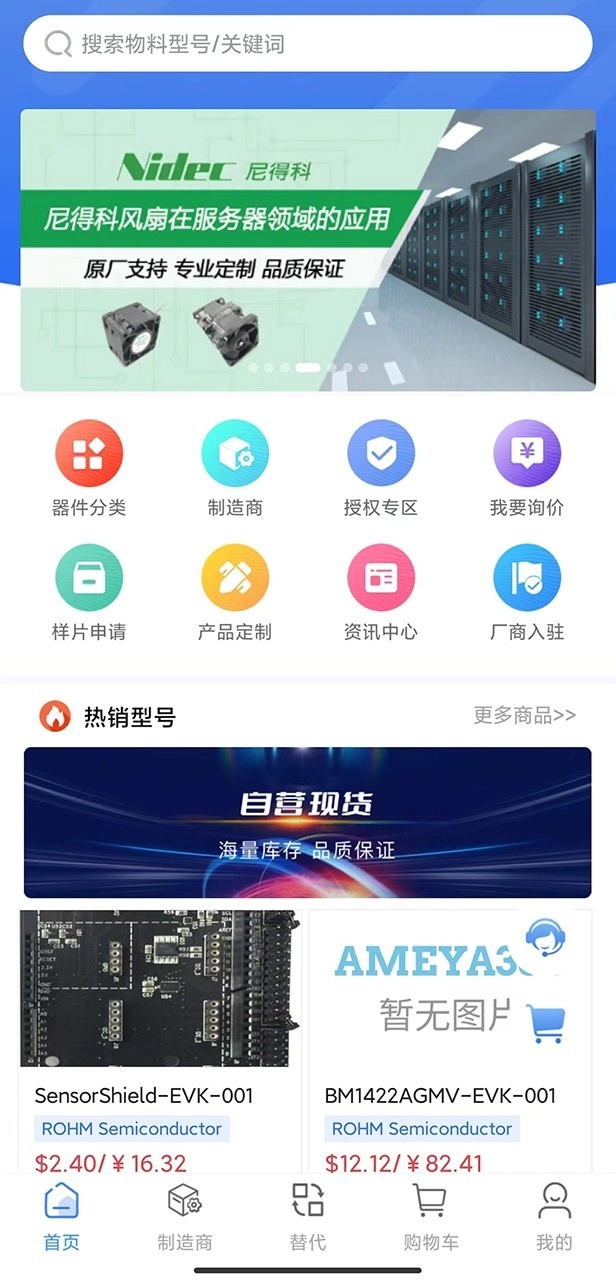Viewport: 616px width, 1283px height.
Task: Switch to the 购物车 tab
Action: click(431, 1215)
